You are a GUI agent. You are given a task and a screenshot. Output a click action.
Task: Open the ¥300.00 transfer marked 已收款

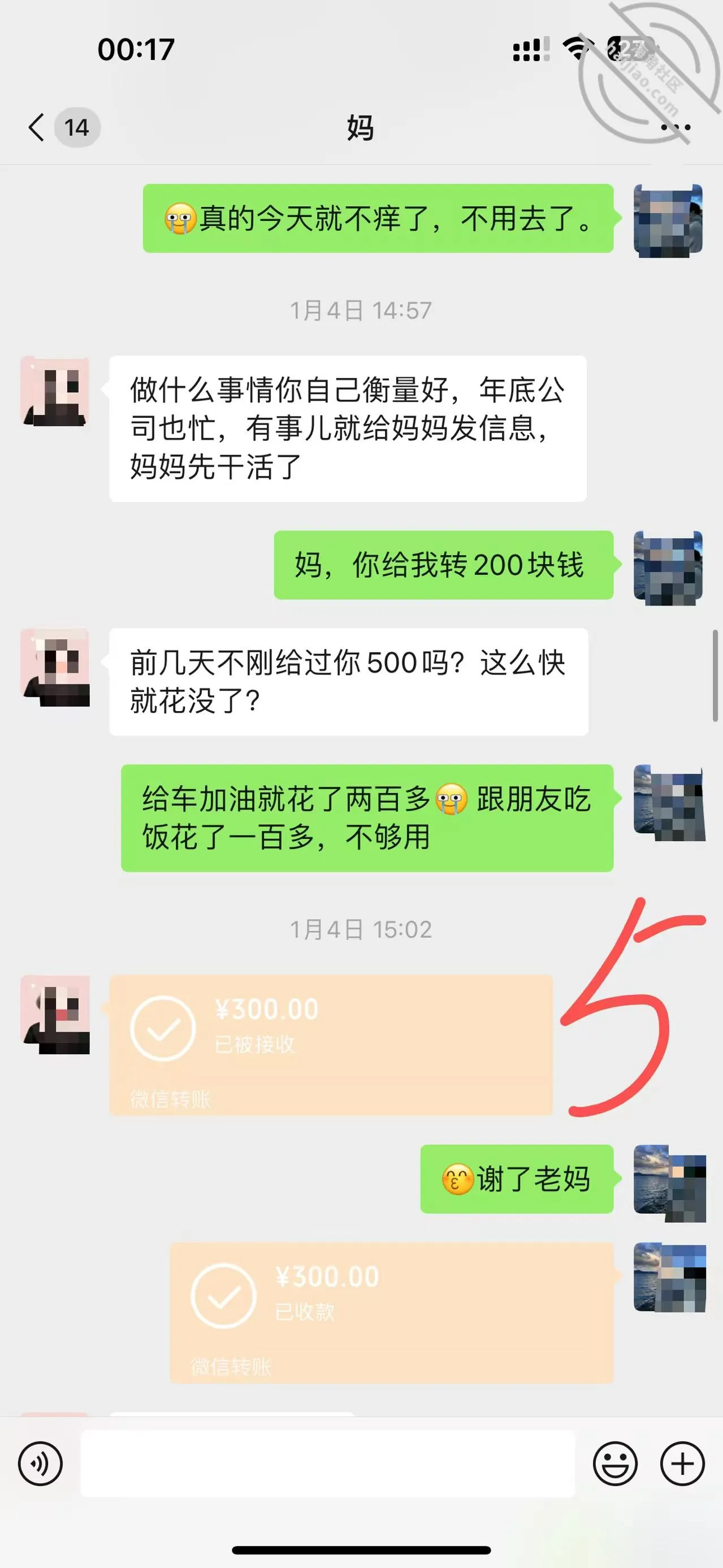click(391, 1313)
